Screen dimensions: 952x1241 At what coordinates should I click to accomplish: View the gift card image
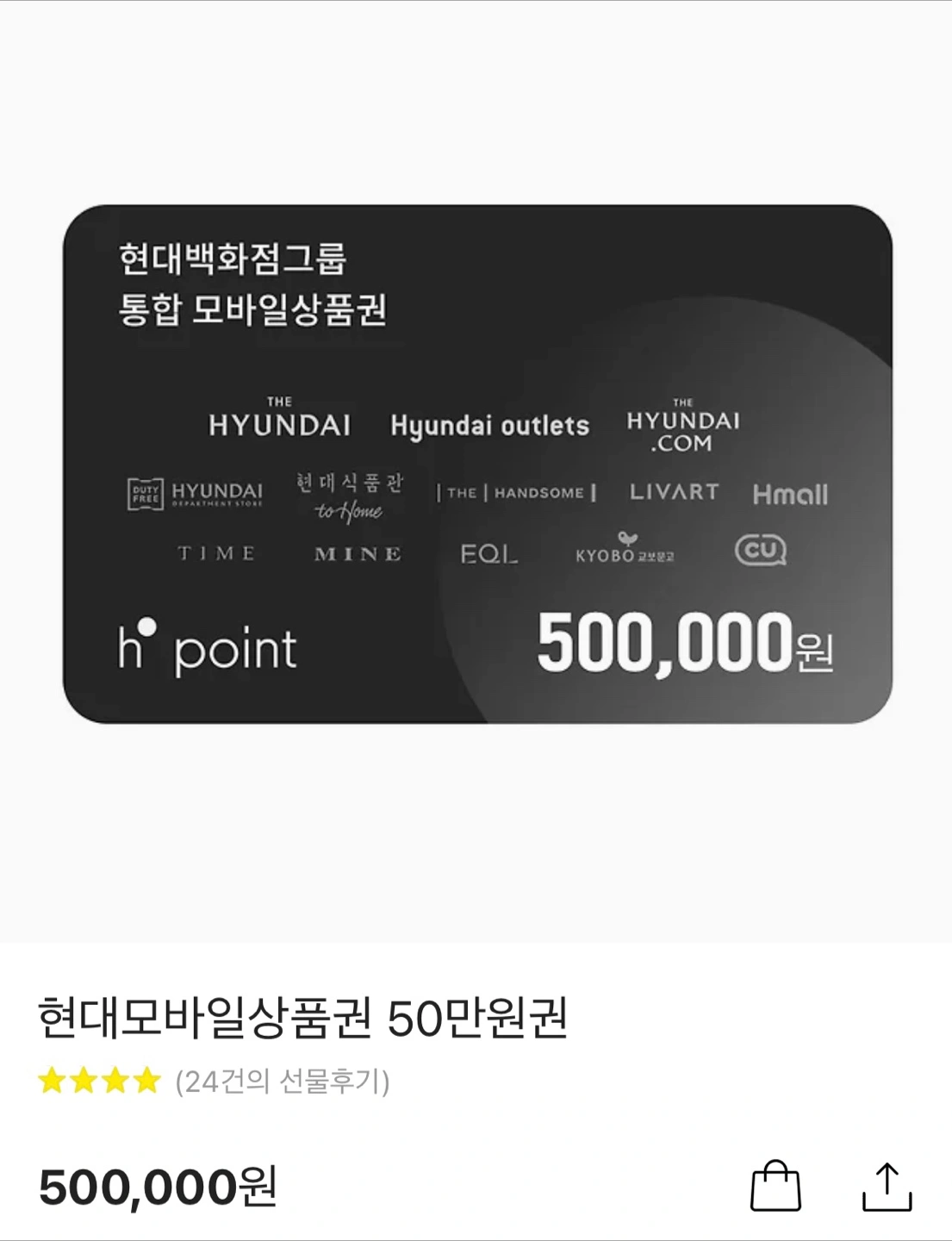[x=476, y=464]
